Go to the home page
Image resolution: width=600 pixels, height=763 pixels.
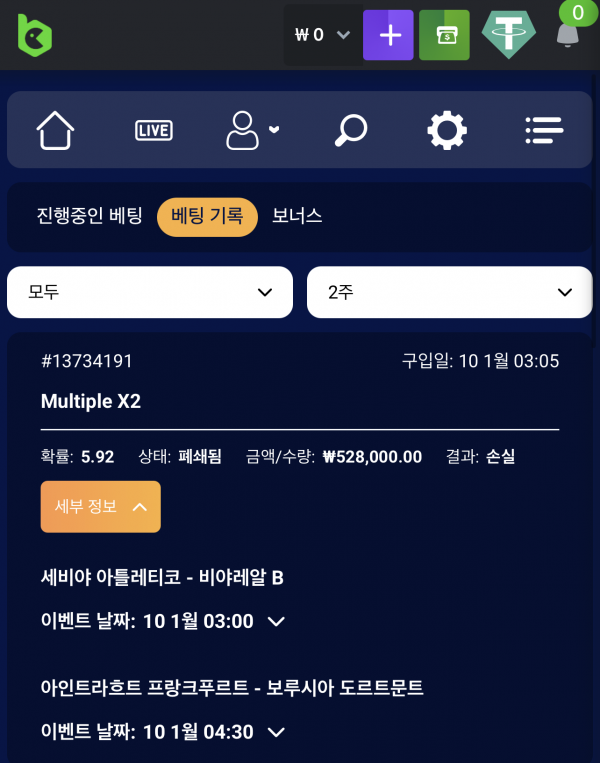(56, 130)
